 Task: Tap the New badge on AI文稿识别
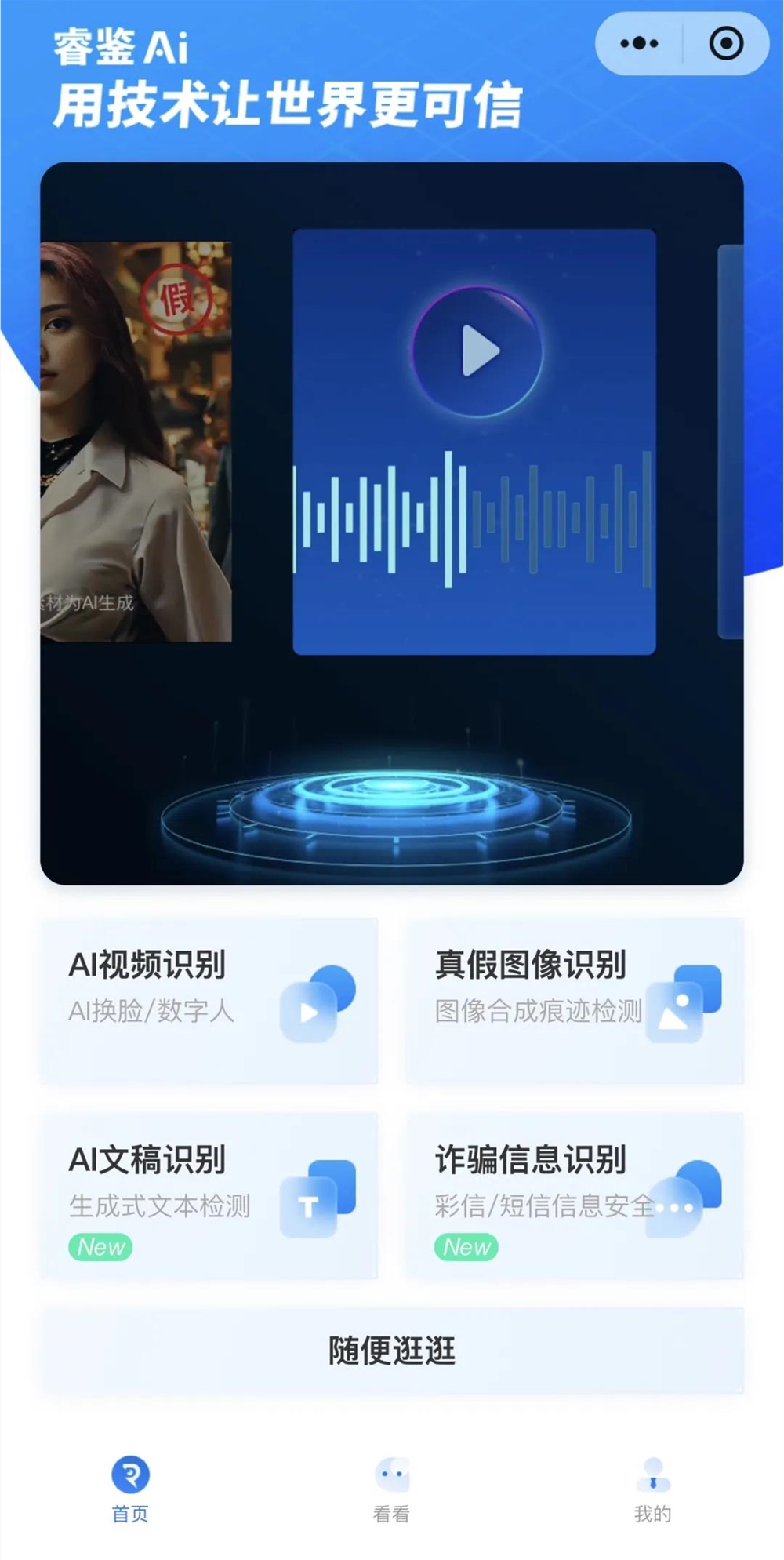(100, 1247)
